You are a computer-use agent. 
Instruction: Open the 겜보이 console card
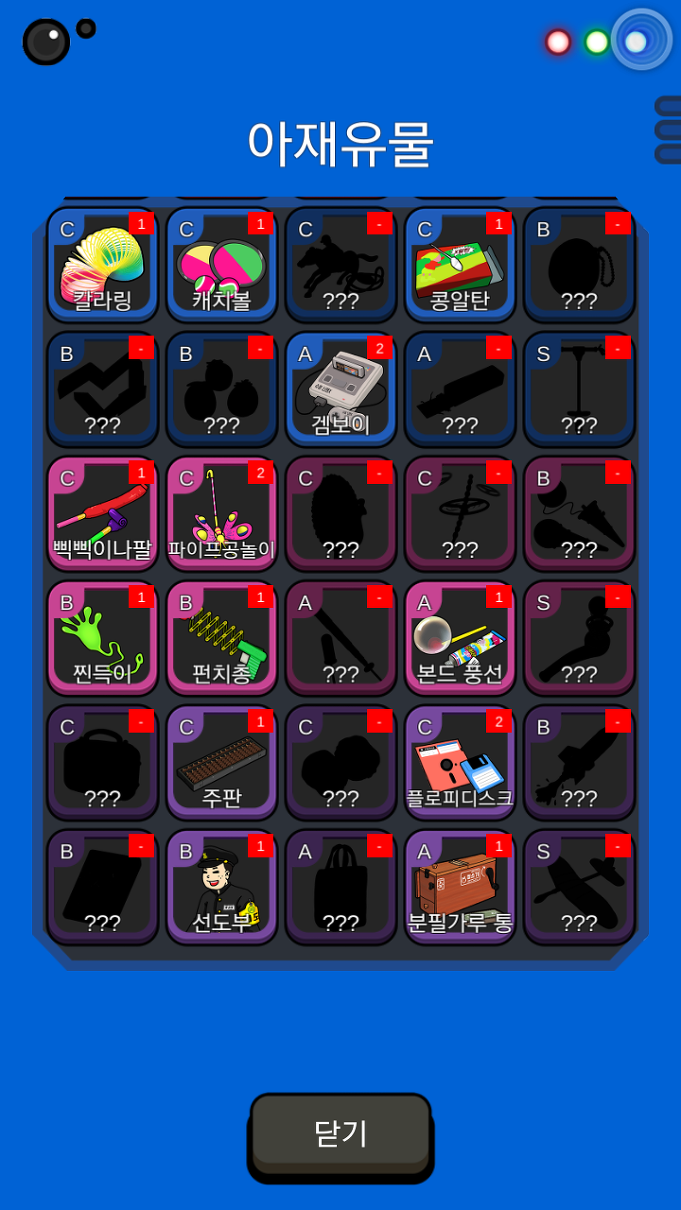pos(341,389)
